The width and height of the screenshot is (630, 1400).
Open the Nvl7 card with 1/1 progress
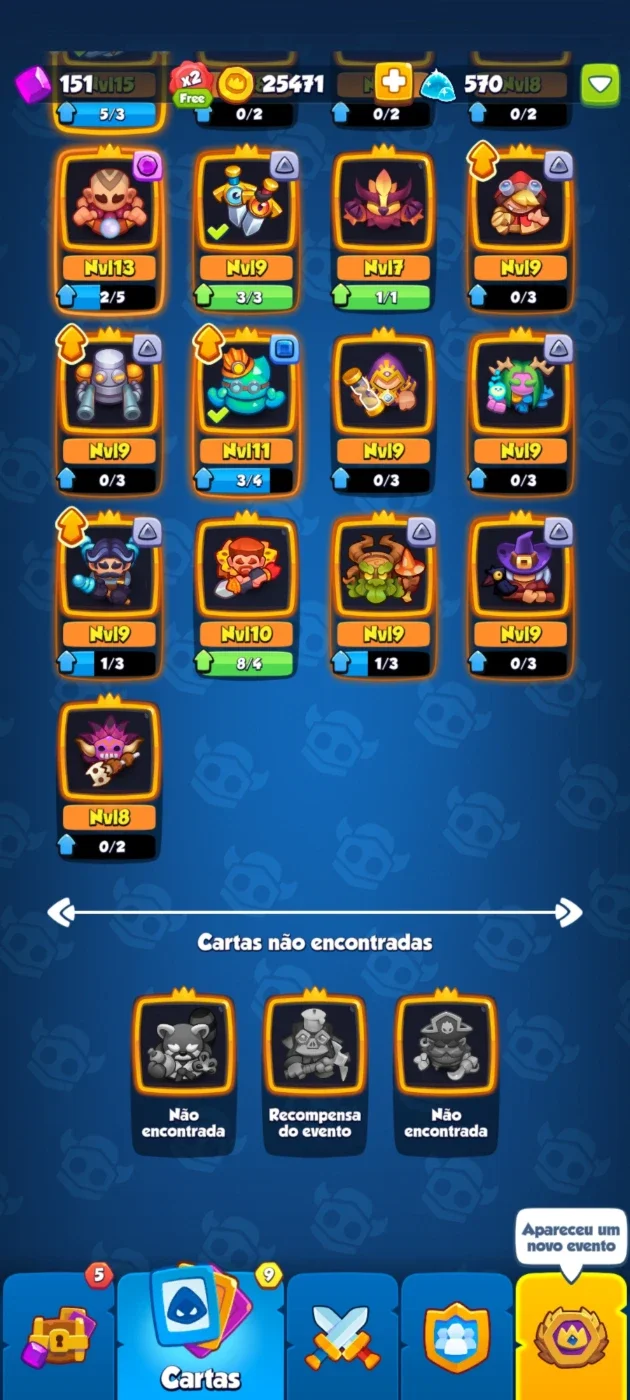pos(384,229)
